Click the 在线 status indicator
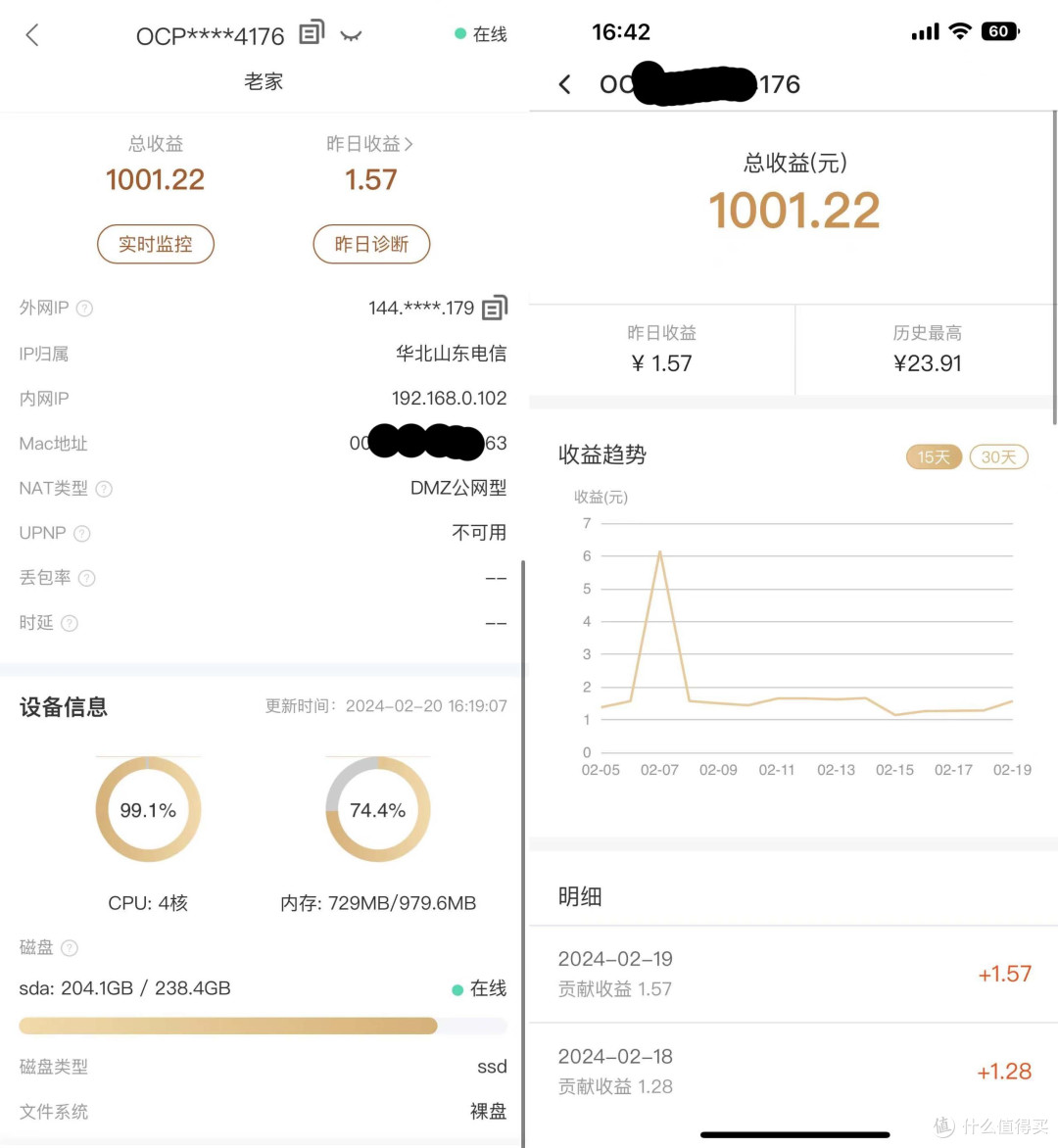Screen dimensions: 1058x1148 pyautogui.click(x=479, y=34)
